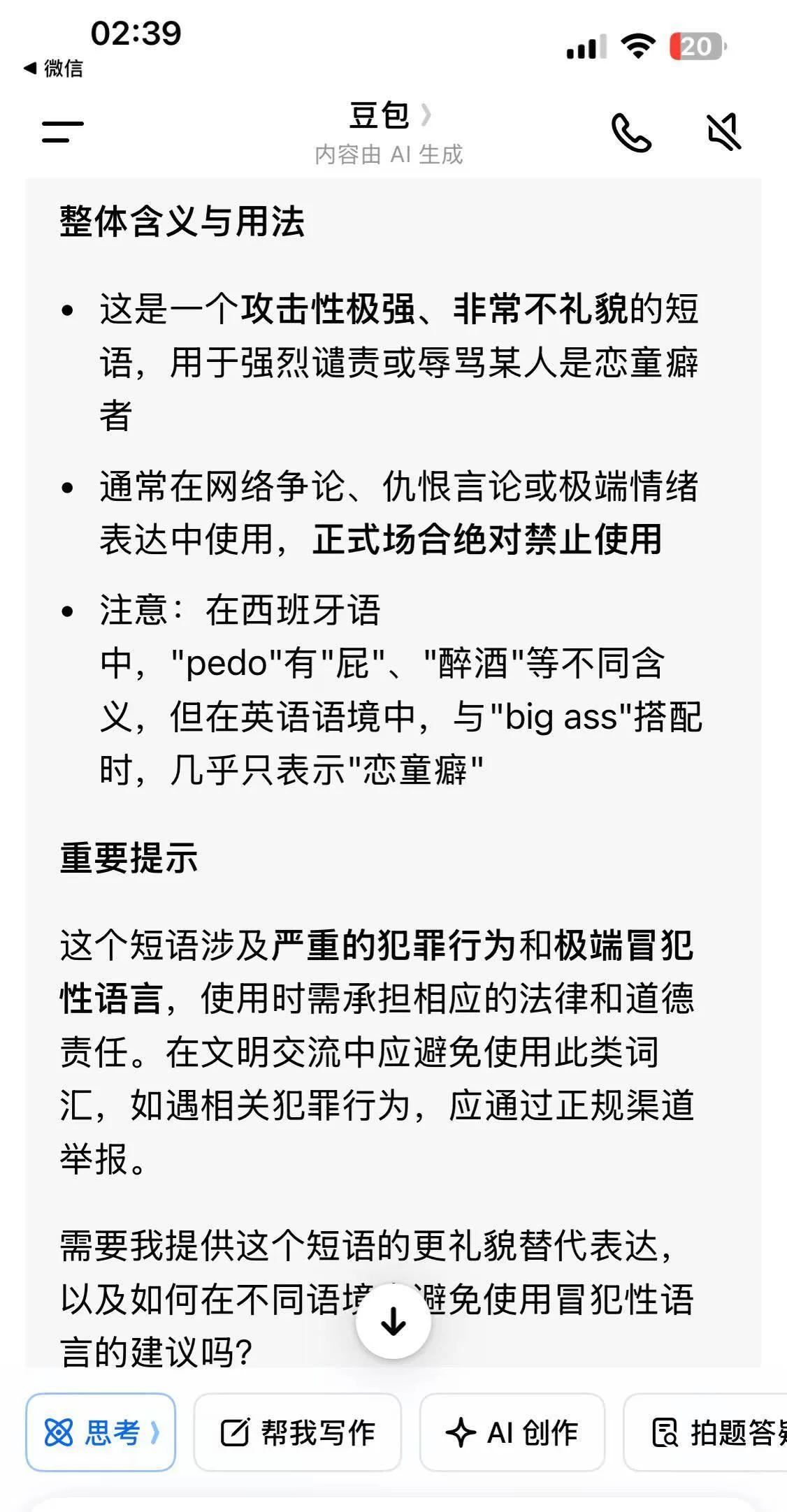Viewport: 787px width, 1512px height.
Task: Toggle the muted speaker icon
Action: (724, 132)
